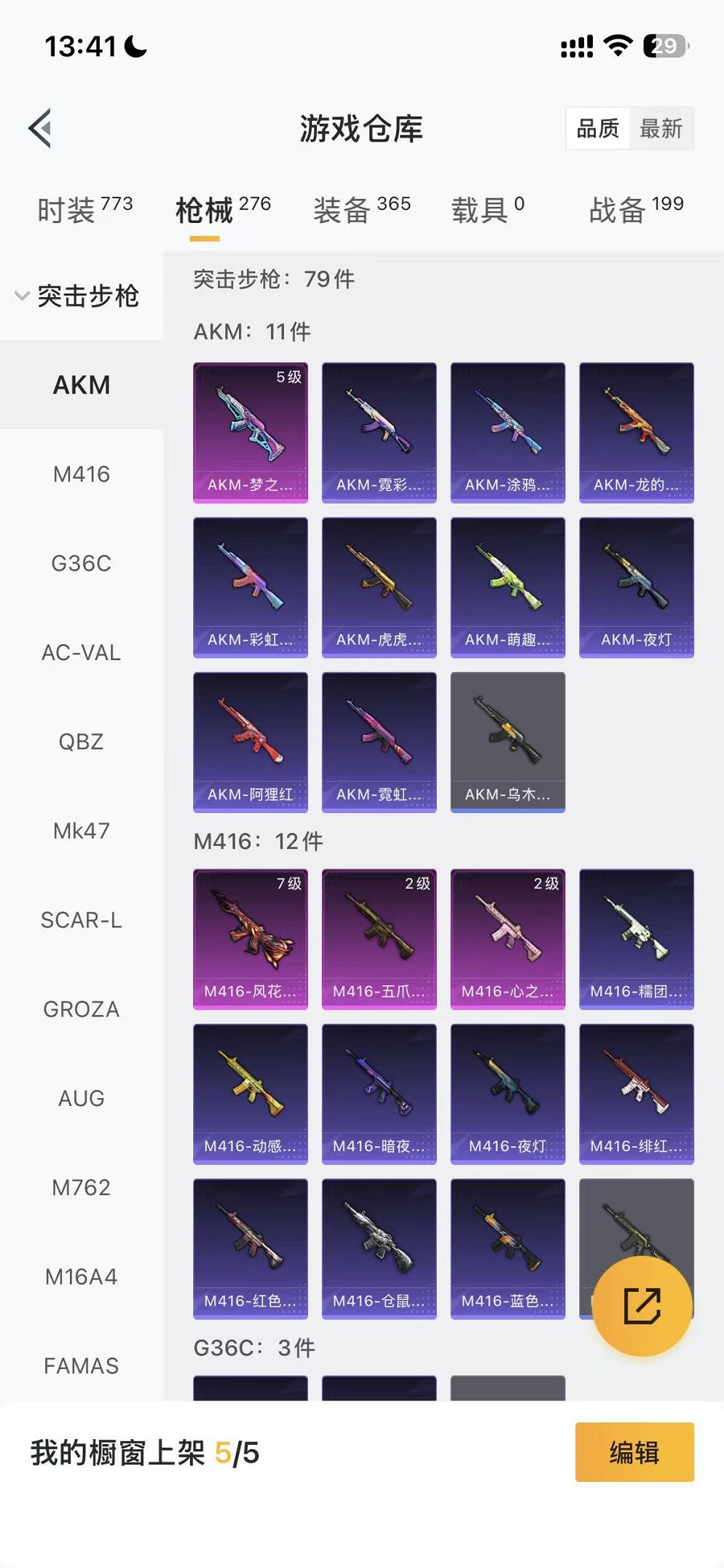Sort by 品质 (quality)

coord(597,129)
